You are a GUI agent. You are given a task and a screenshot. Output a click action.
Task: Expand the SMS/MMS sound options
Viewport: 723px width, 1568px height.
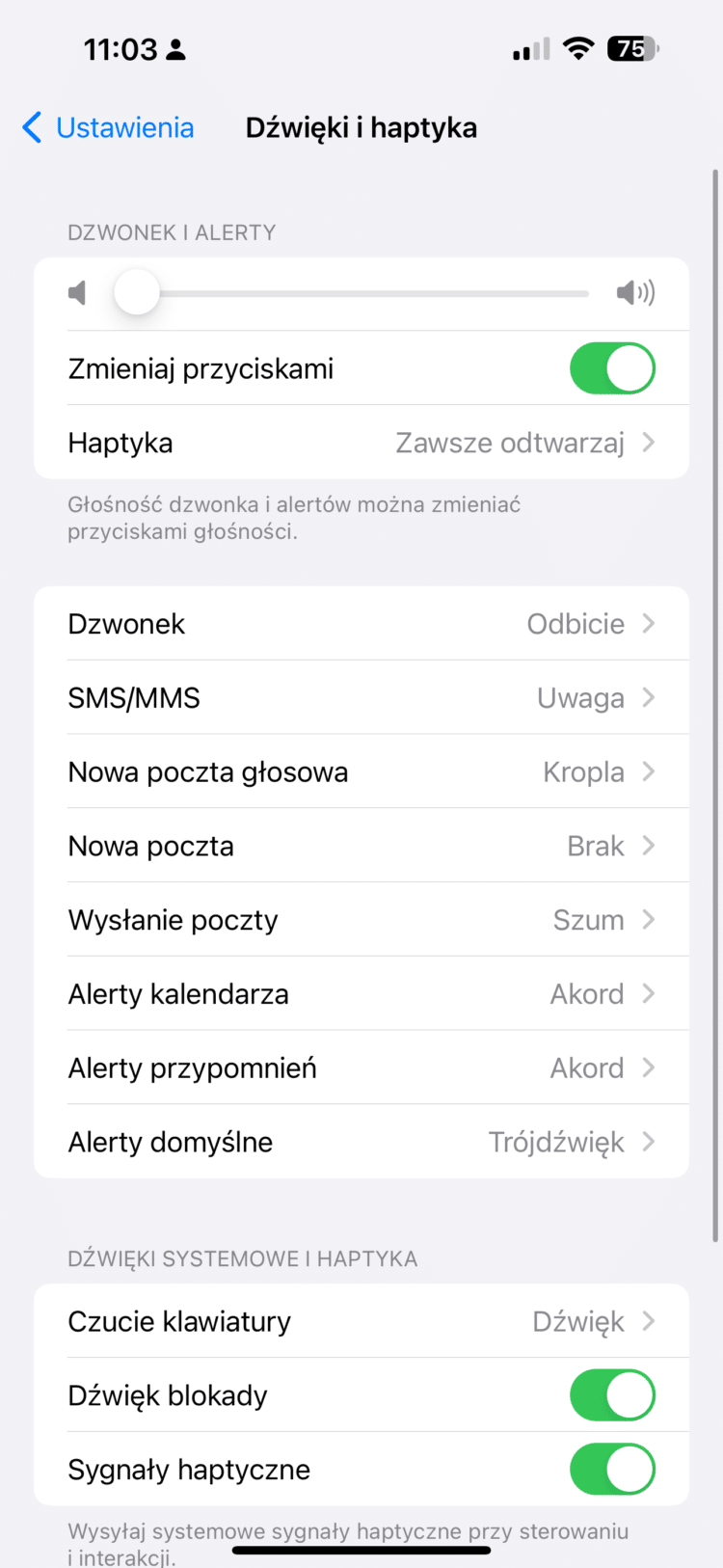[x=651, y=697]
